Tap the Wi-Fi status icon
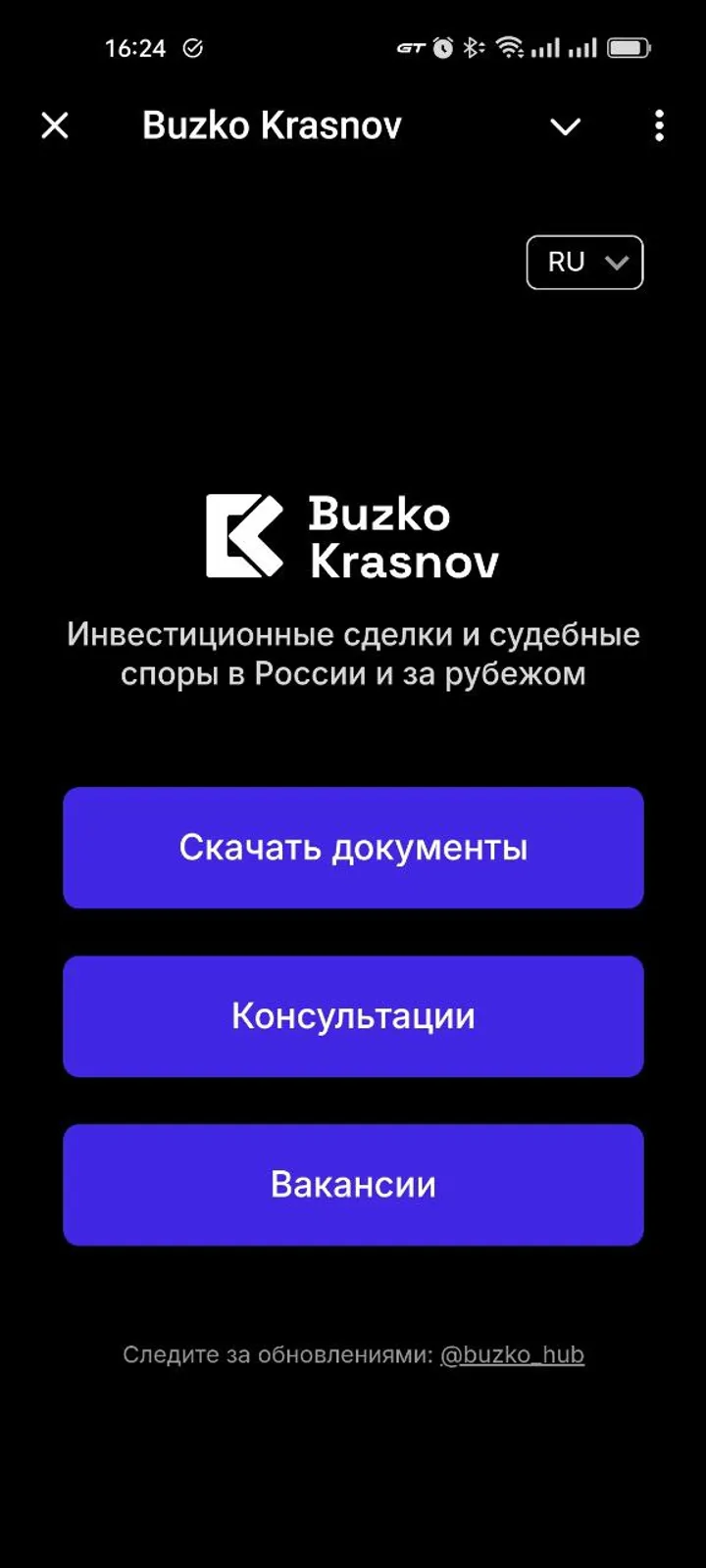706x1568 pixels. pos(509,46)
